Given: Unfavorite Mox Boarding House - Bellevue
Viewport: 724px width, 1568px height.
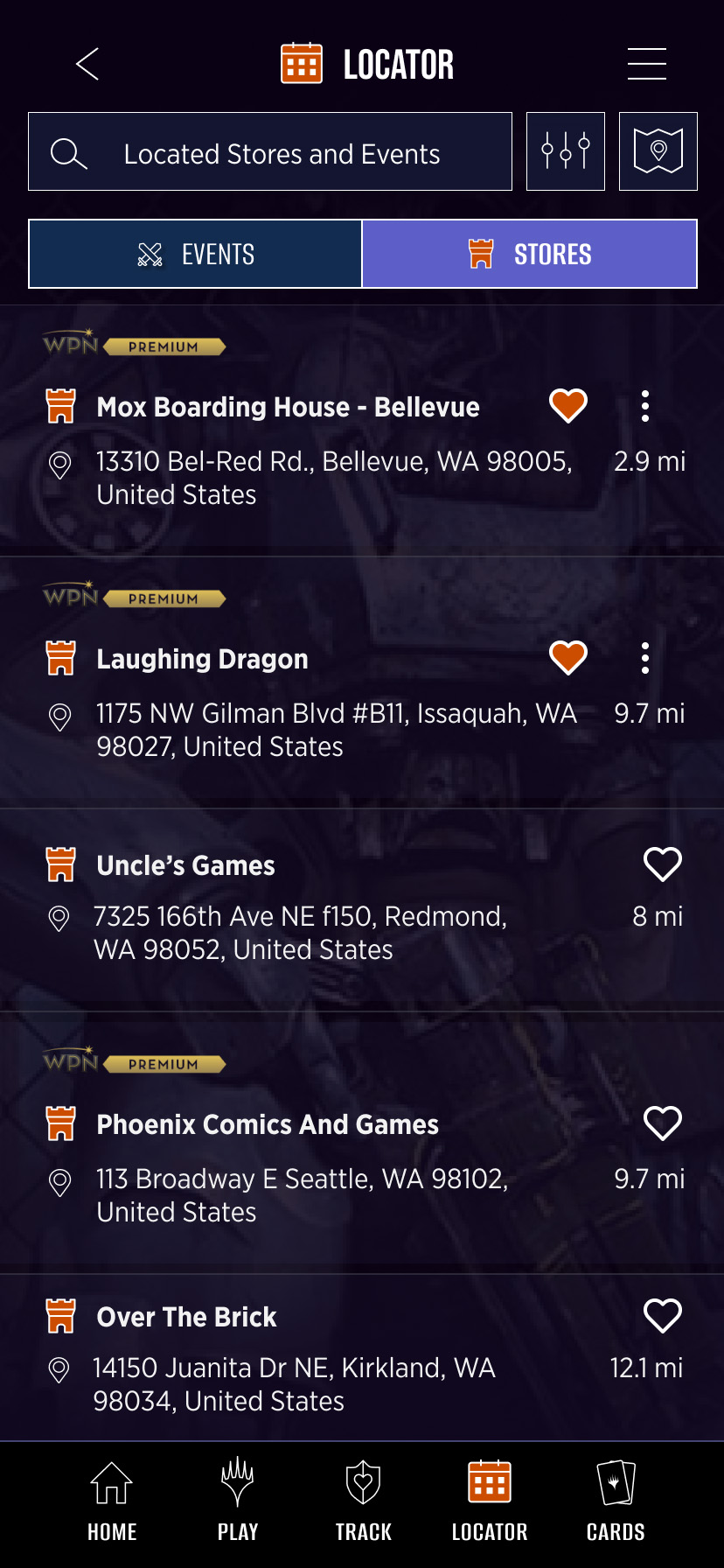Looking at the screenshot, I should pyautogui.click(x=568, y=406).
